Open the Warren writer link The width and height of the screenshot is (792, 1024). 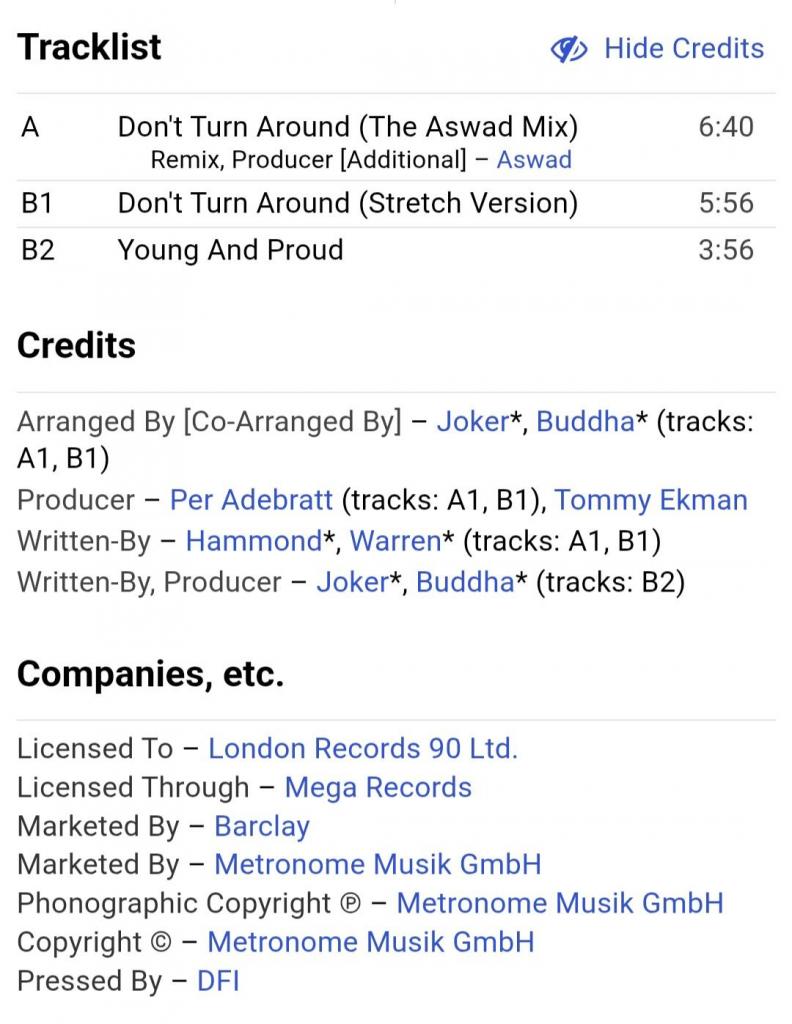click(395, 541)
